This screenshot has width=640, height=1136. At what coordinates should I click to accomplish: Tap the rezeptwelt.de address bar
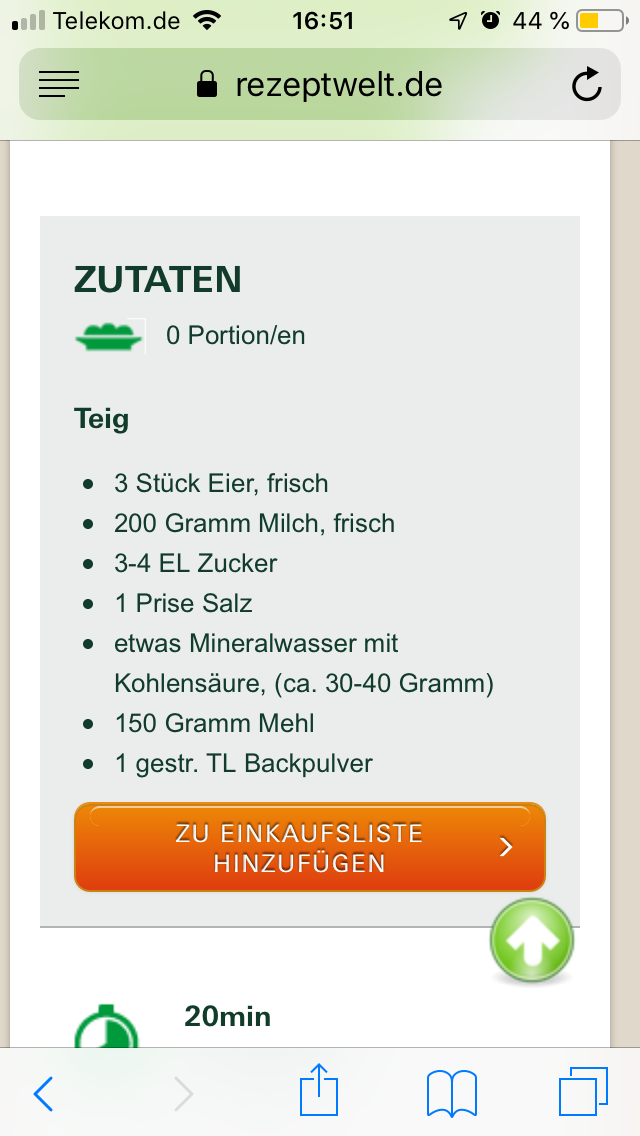pos(320,85)
